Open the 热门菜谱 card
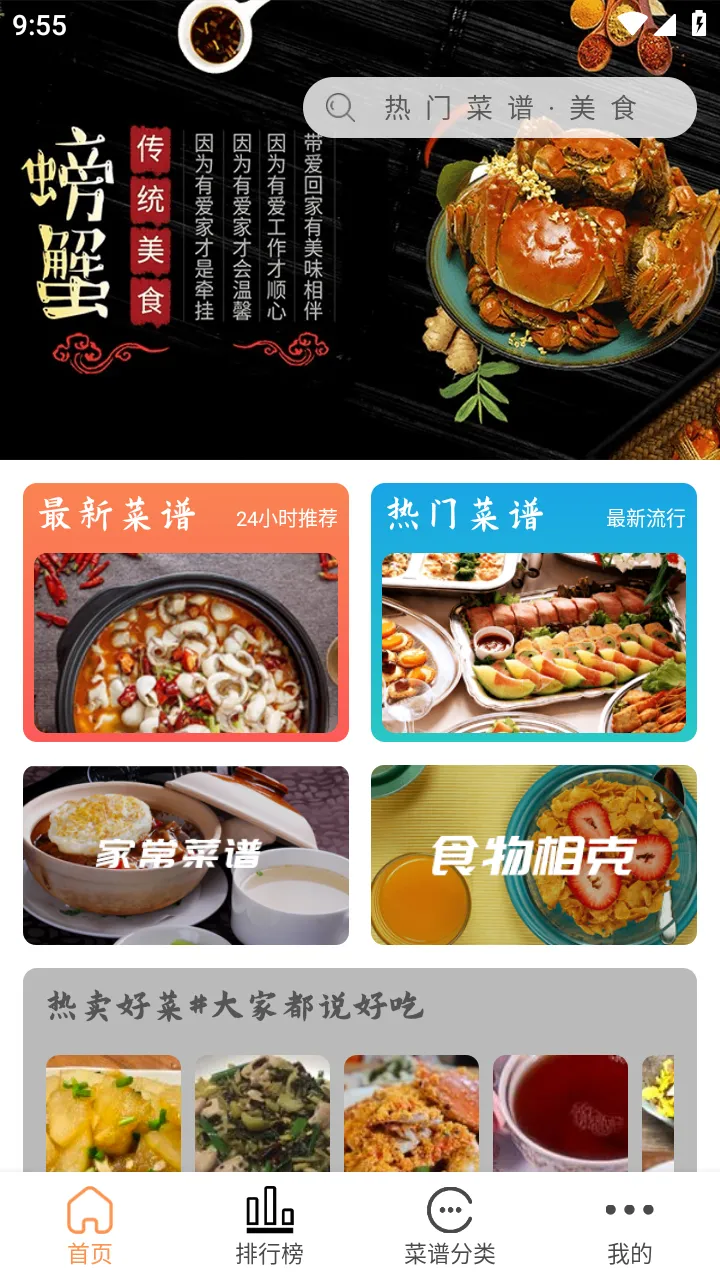 point(534,612)
